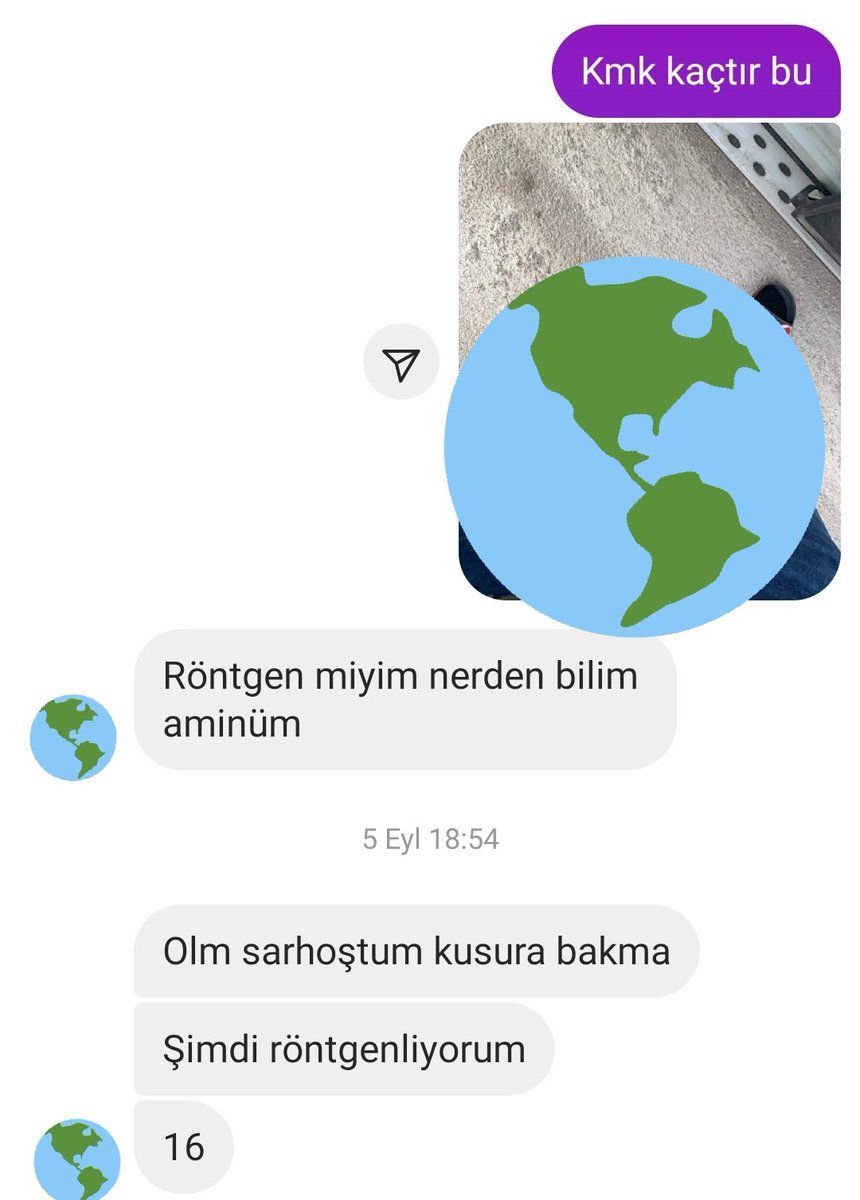Image resolution: width=860 pixels, height=1200 pixels.
Task: Tap the send/share arrow beside the photo
Action: coord(401,363)
